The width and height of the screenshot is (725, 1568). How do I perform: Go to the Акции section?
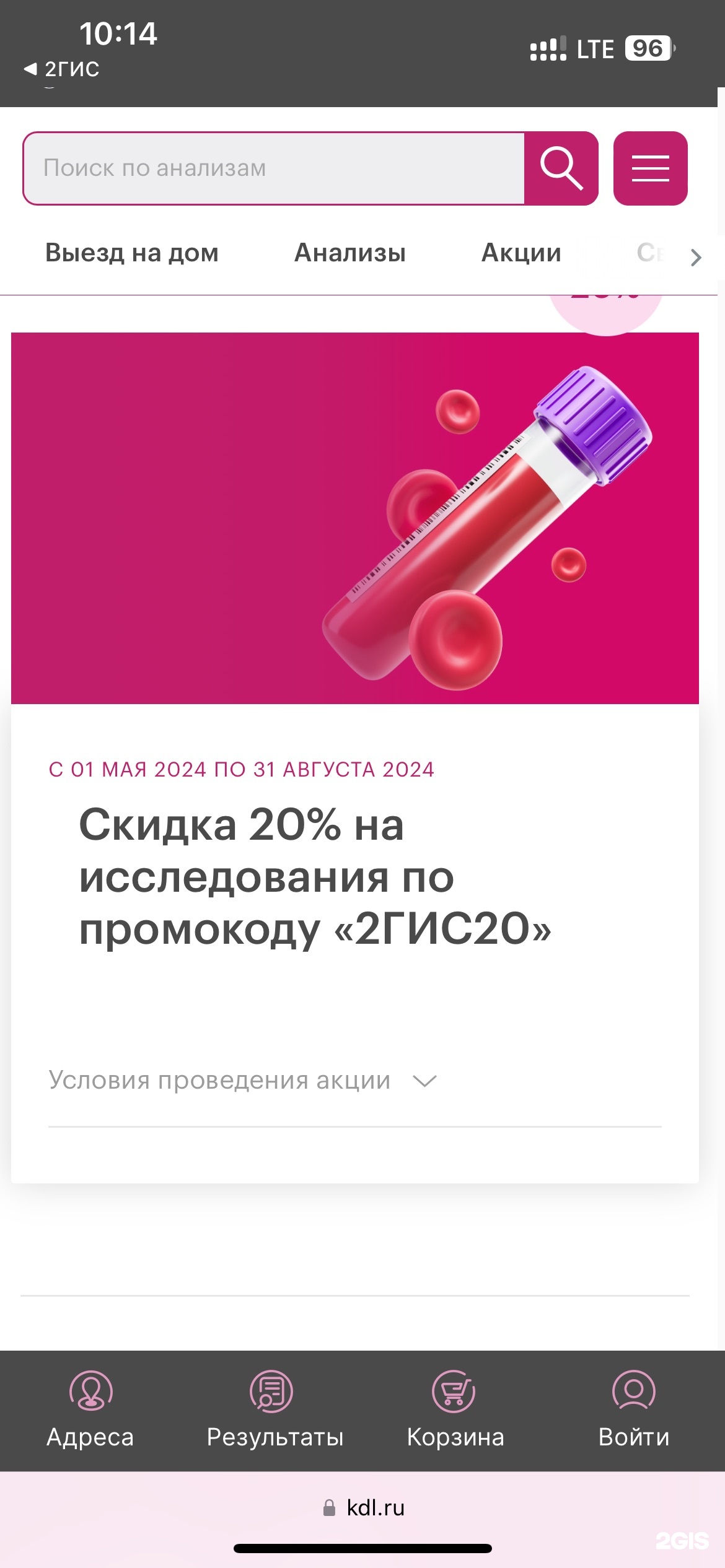[x=521, y=253]
